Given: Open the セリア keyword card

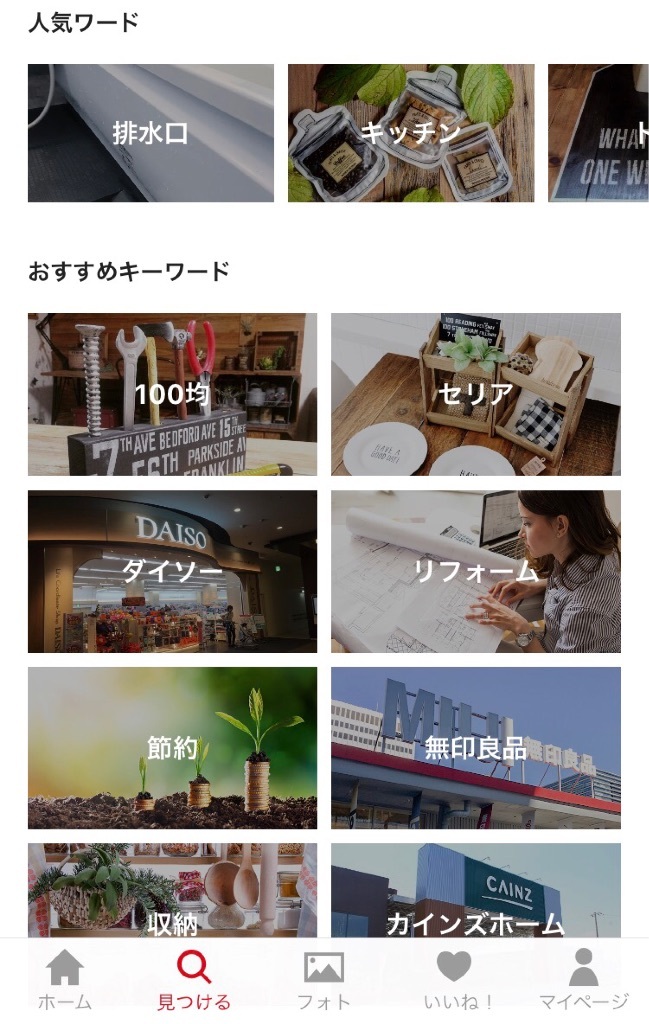Looking at the screenshot, I should [x=476, y=394].
